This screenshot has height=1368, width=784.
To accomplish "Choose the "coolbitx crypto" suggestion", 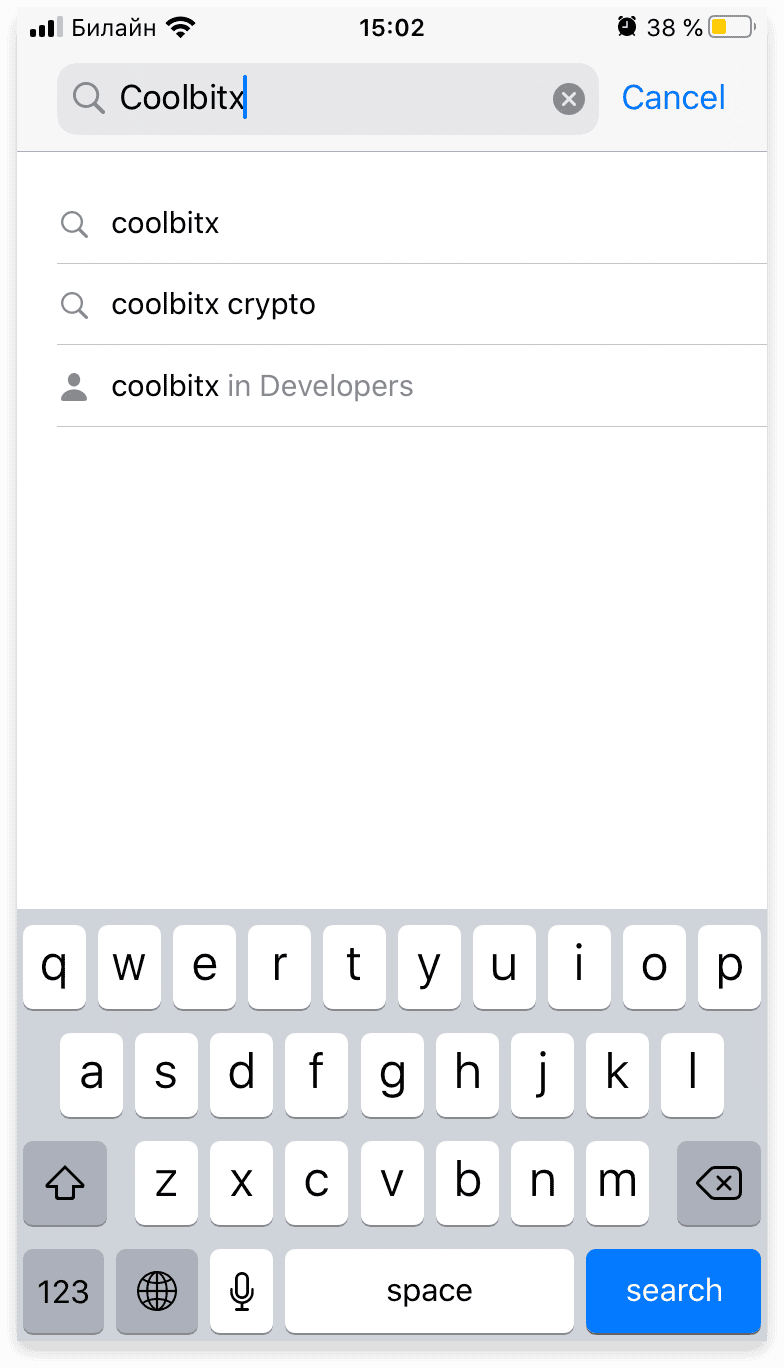I will point(412,304).
